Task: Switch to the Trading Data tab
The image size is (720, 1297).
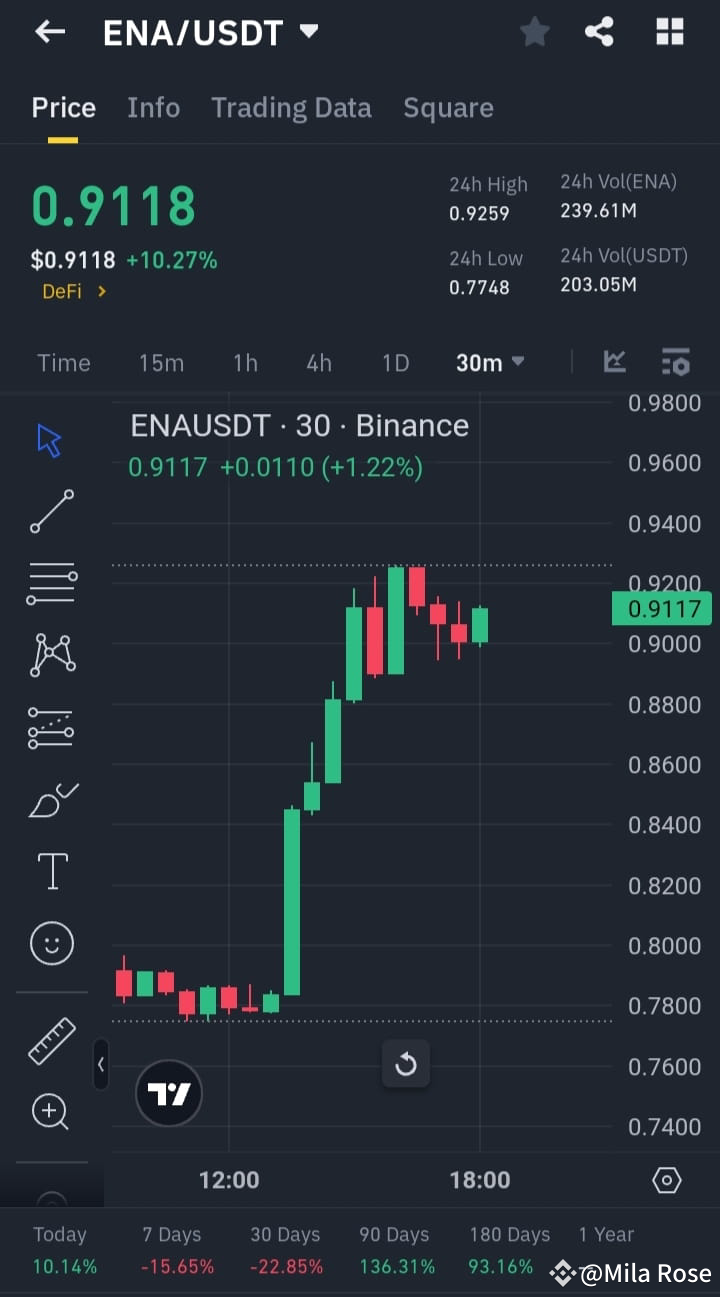Action: 291,107
